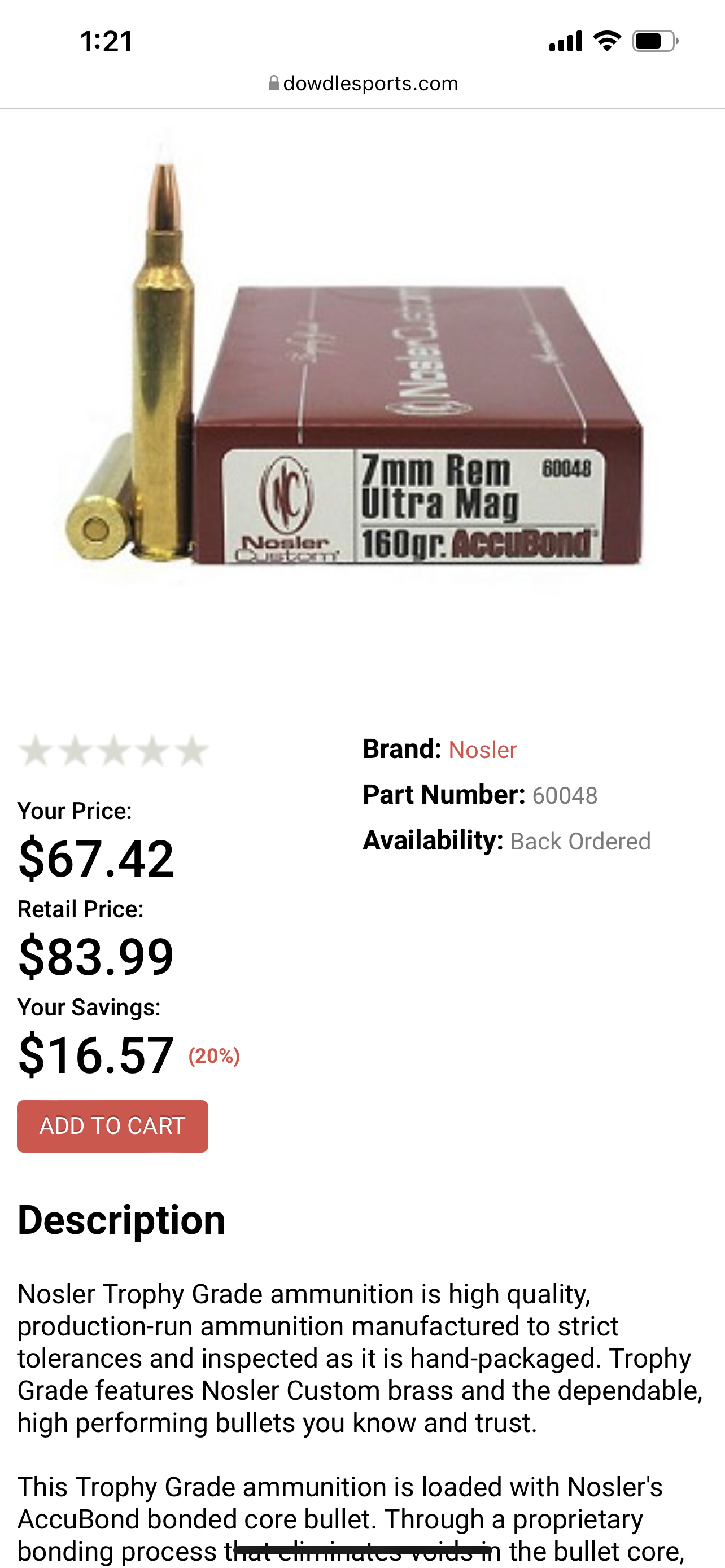Tap the dowdlesports.com address bar

pos(363,84)
